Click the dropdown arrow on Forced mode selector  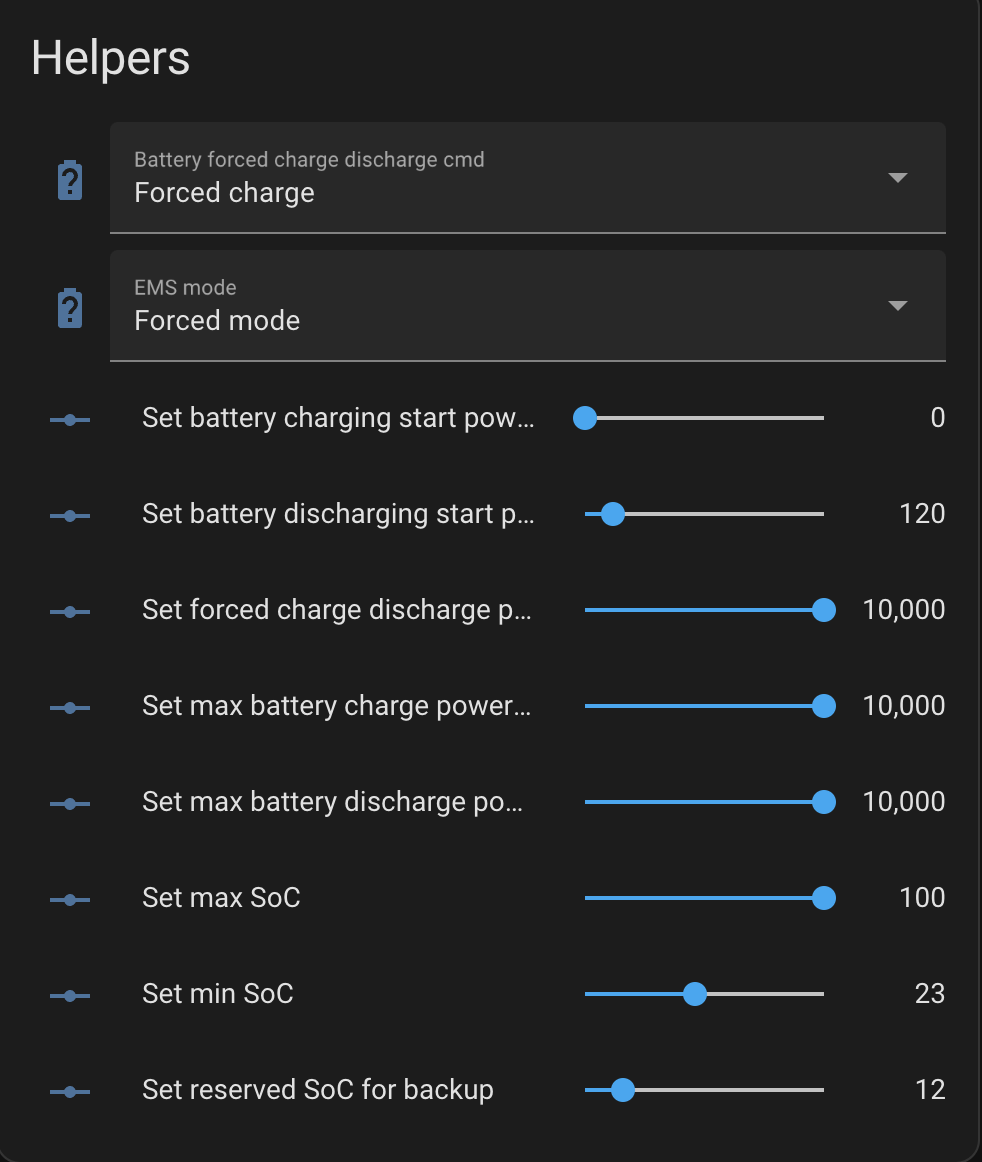click(897, 307)
